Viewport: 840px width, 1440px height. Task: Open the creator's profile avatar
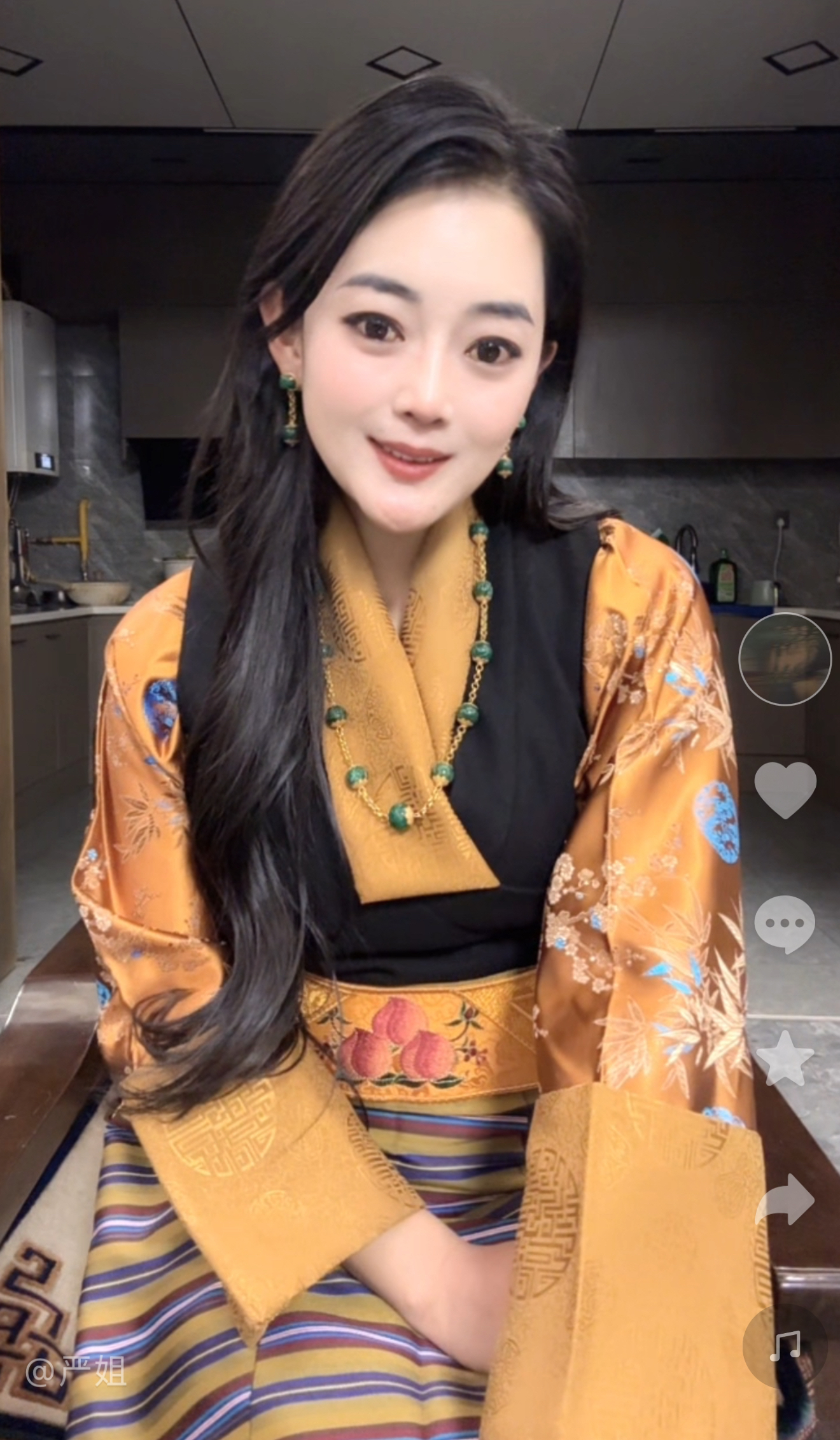point(785,659)
